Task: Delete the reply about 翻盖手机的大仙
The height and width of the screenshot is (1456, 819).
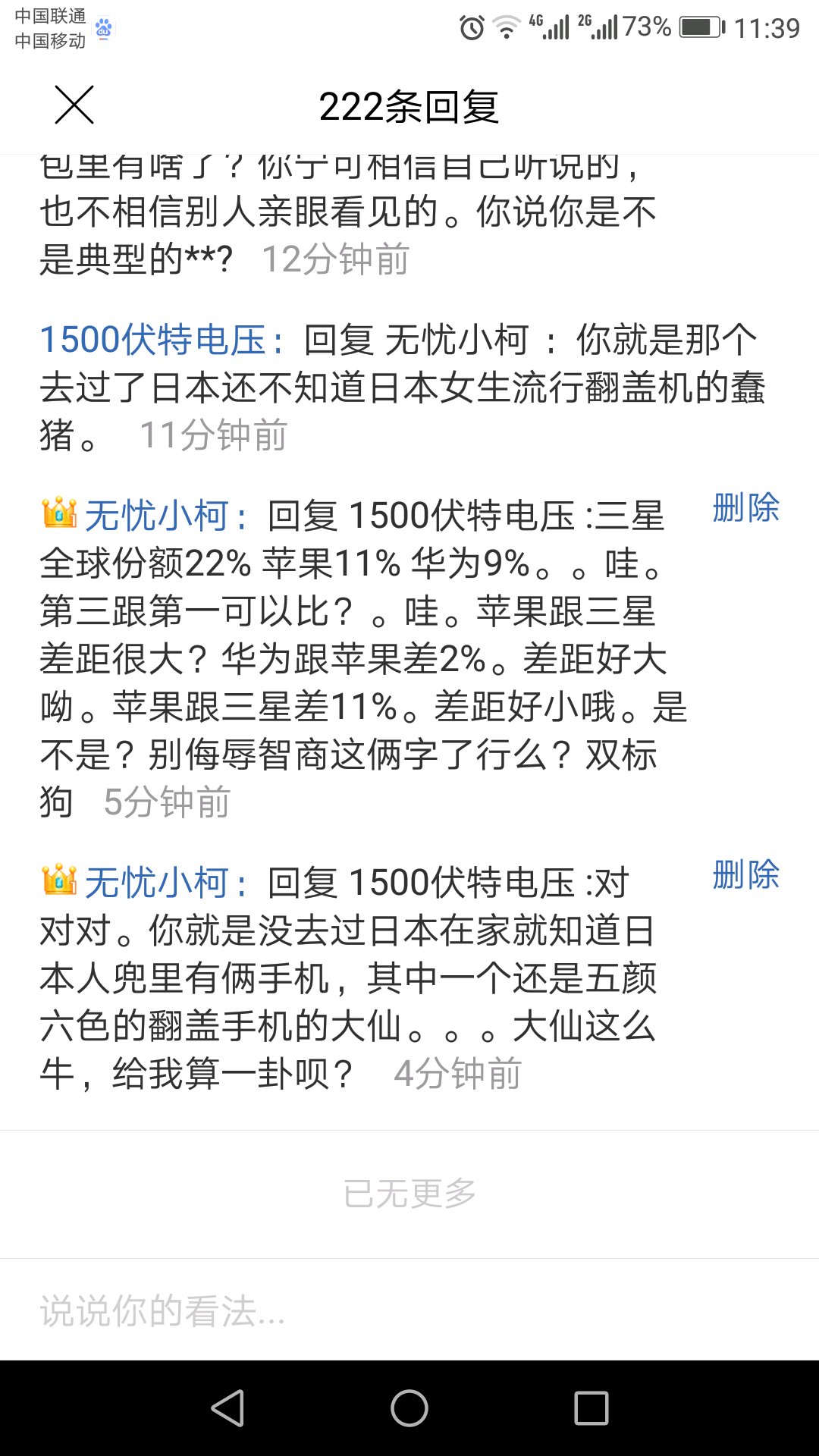Action: (746, 875)
